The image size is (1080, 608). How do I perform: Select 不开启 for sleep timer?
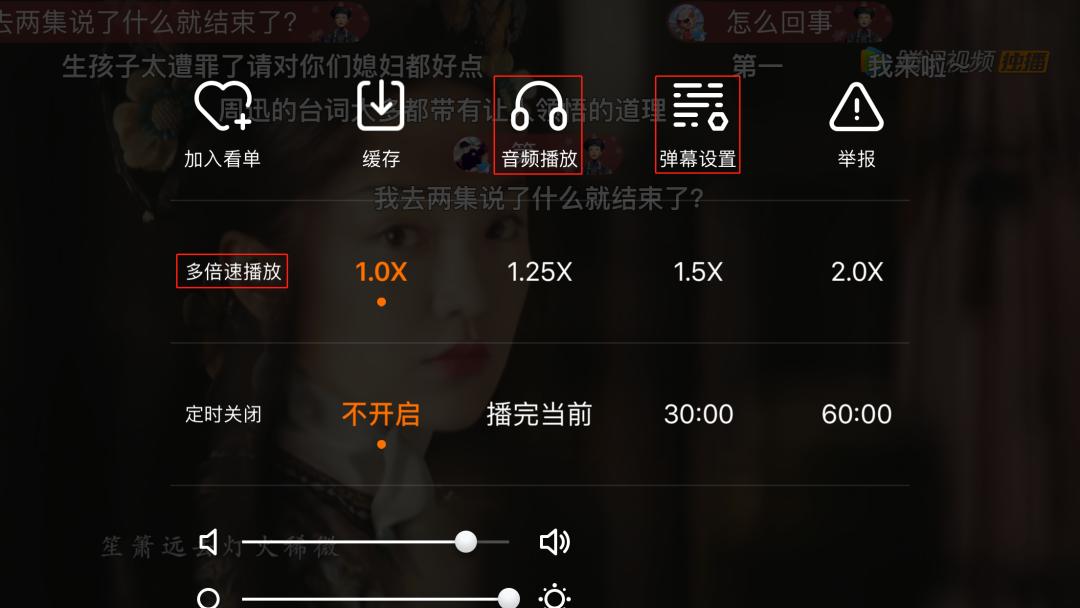(381, 415)
